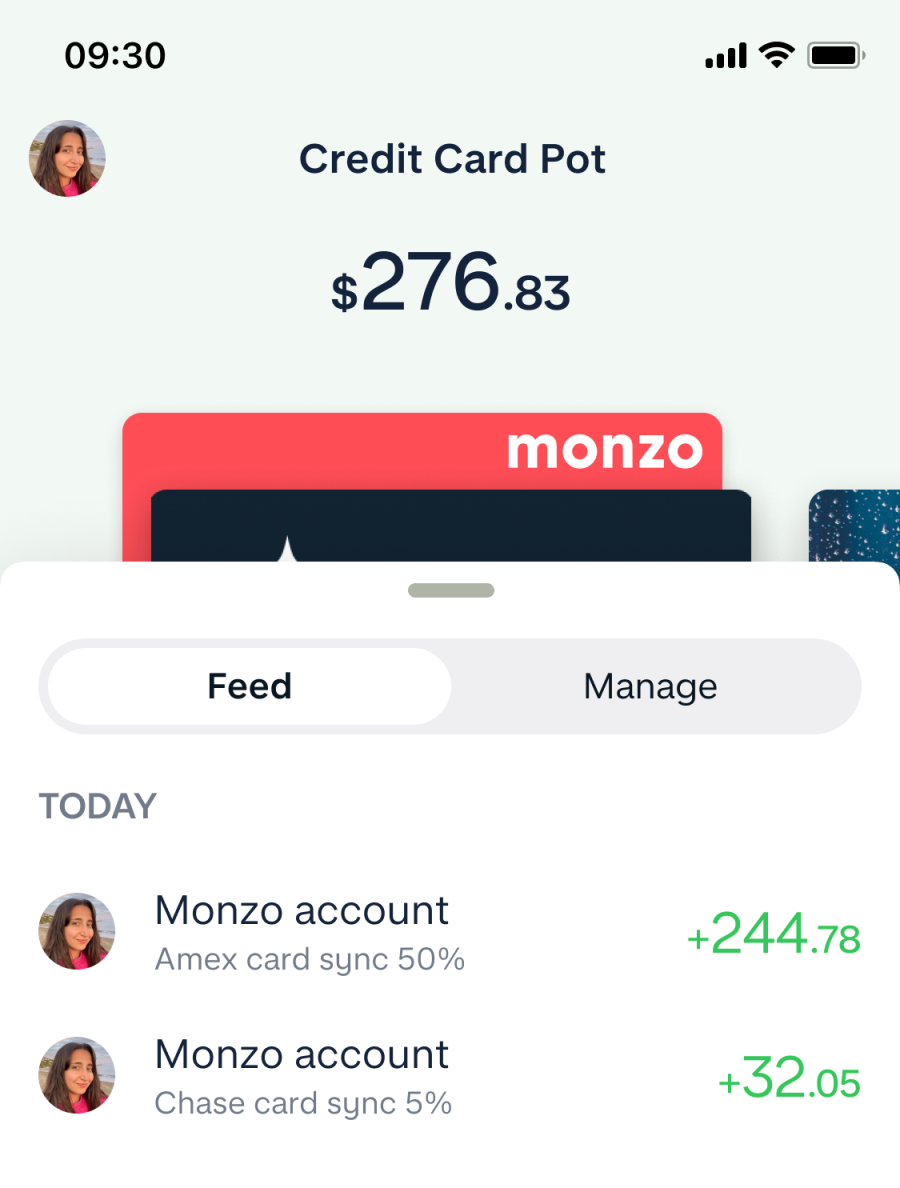The height and width of the screenshot is (1188, 900).
Task: Open the avatar beside the Amex sync entry
Action: (x=77, y=931)
